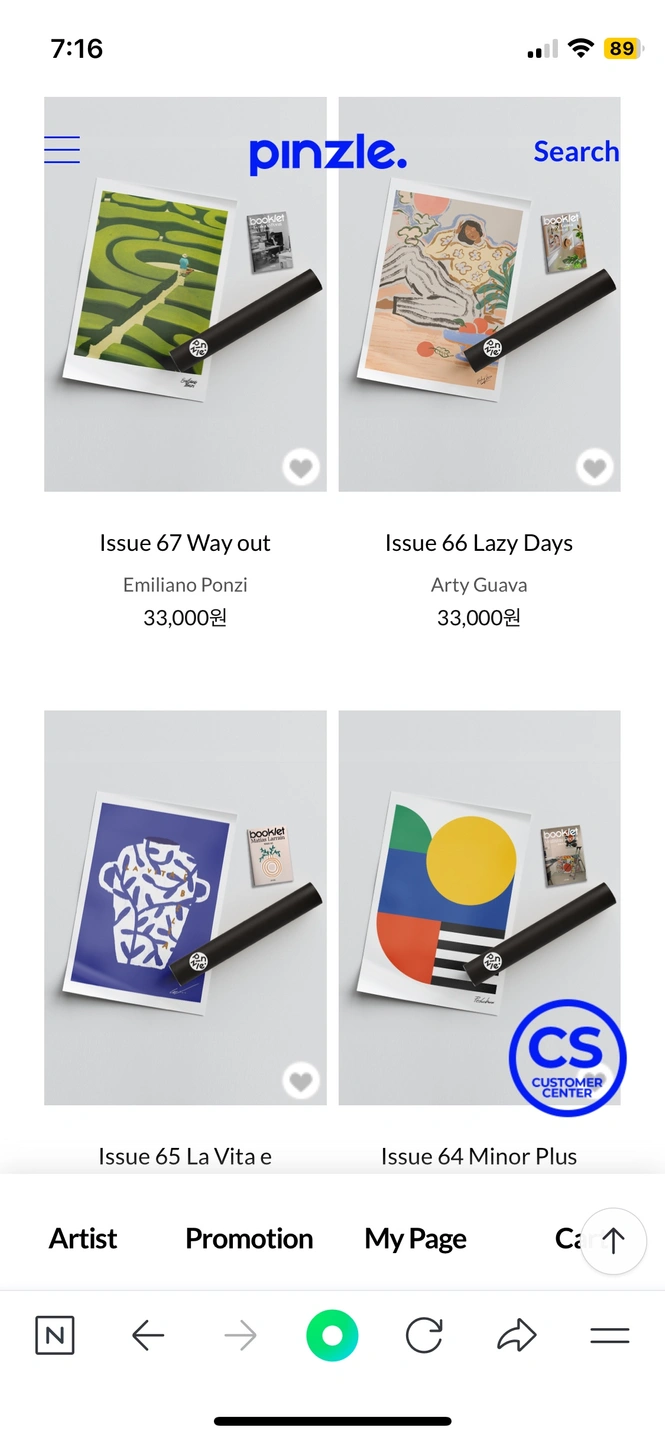The width and height of the screenshot is (665, 1440).
Task: Open the CS Customer Center button
Action: click(x=567, y=1058)
